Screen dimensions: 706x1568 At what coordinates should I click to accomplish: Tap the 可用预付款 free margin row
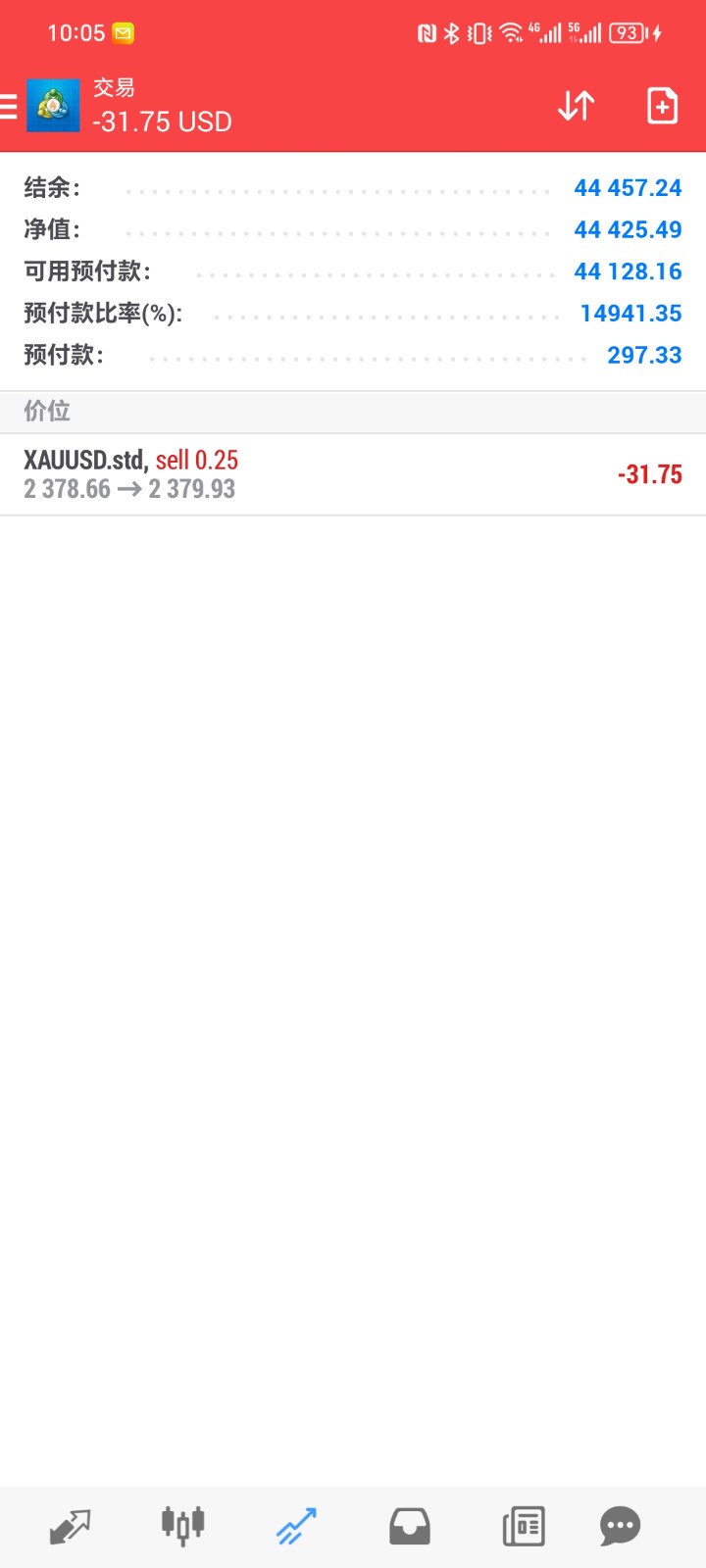(353, 271)
